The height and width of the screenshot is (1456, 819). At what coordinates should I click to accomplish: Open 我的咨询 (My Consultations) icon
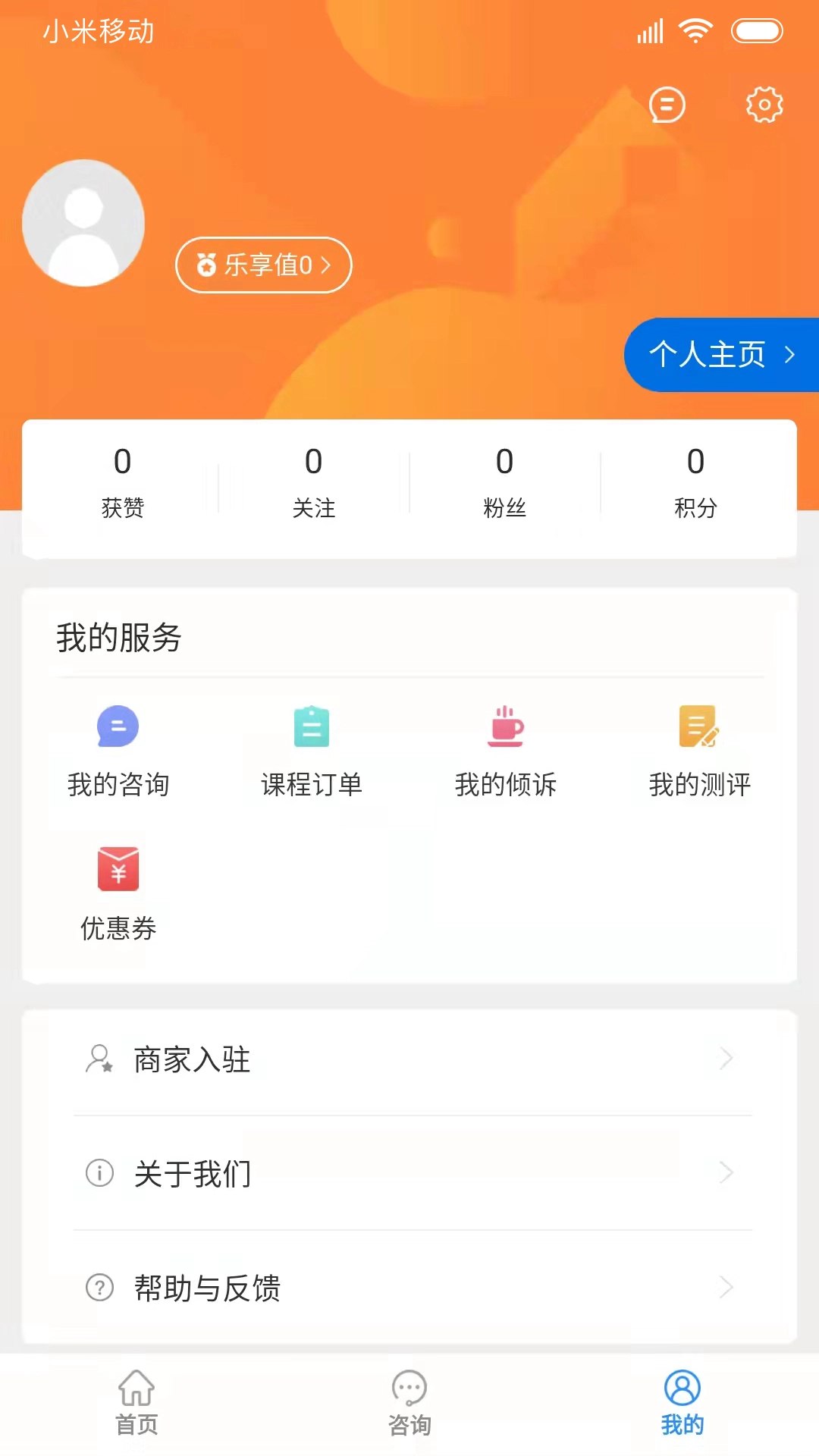[118, 726]
